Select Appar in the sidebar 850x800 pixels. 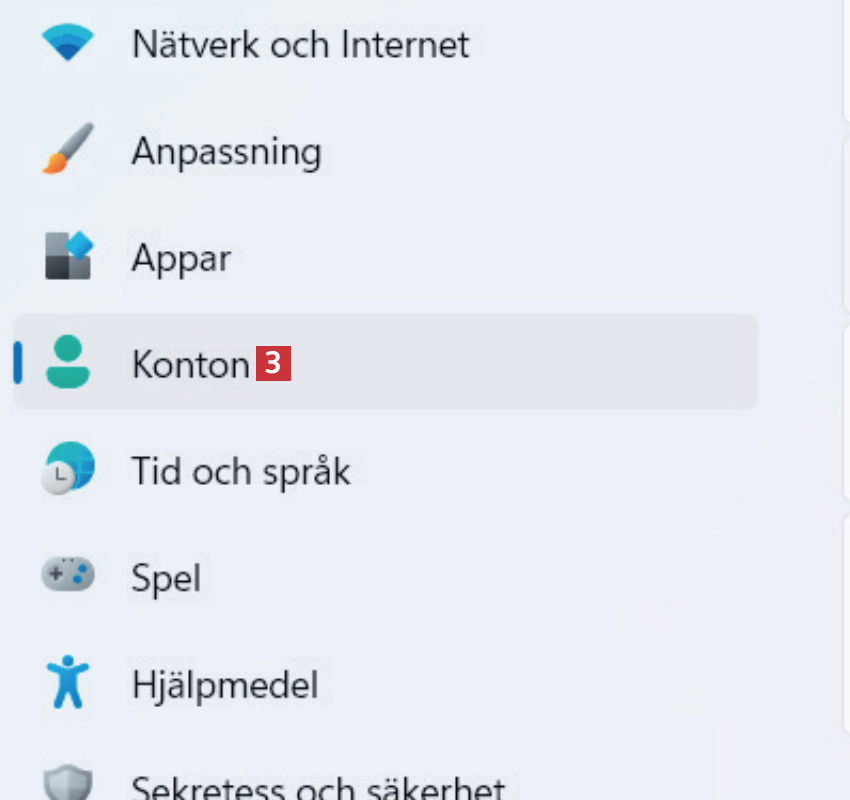coord(181,259)
